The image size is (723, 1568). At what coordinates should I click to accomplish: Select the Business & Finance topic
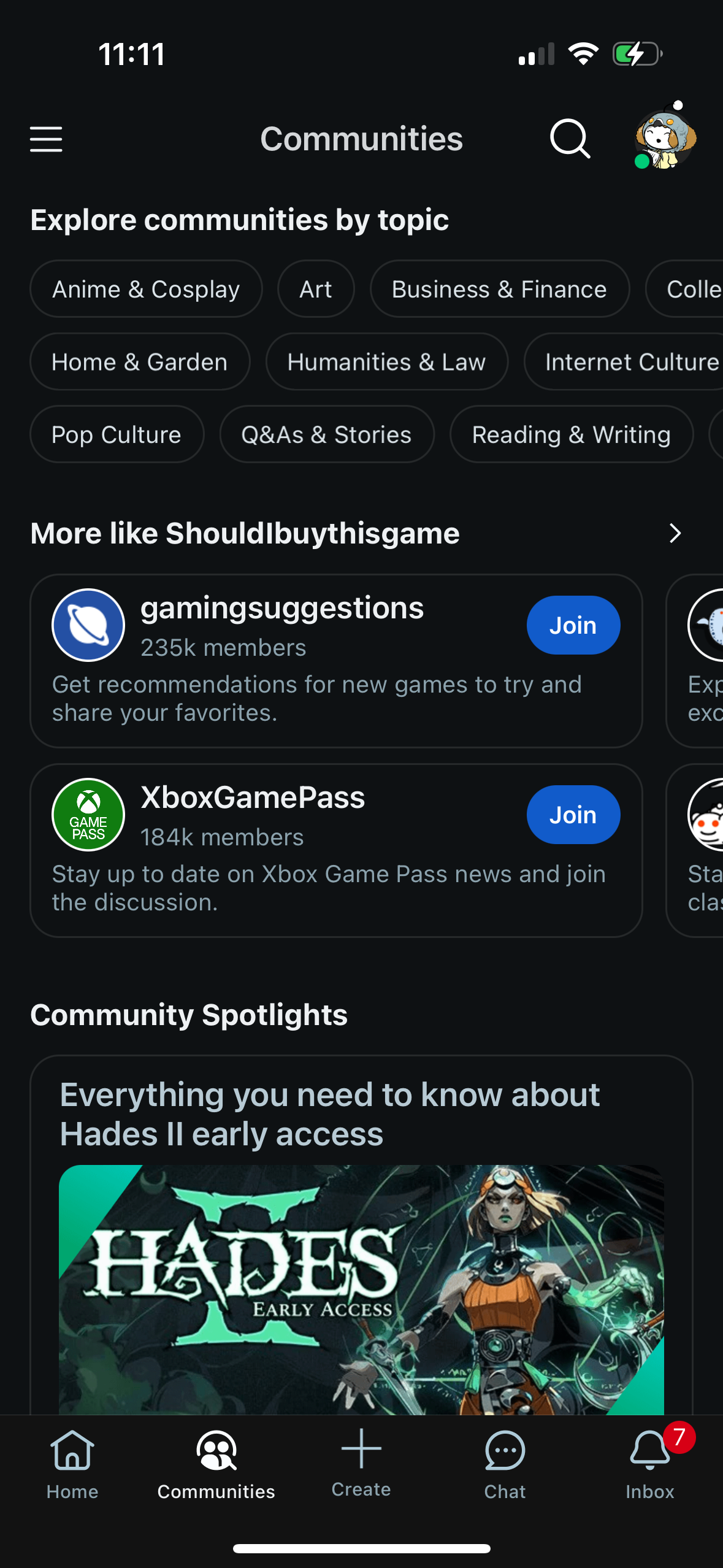(x=499, y=289)
